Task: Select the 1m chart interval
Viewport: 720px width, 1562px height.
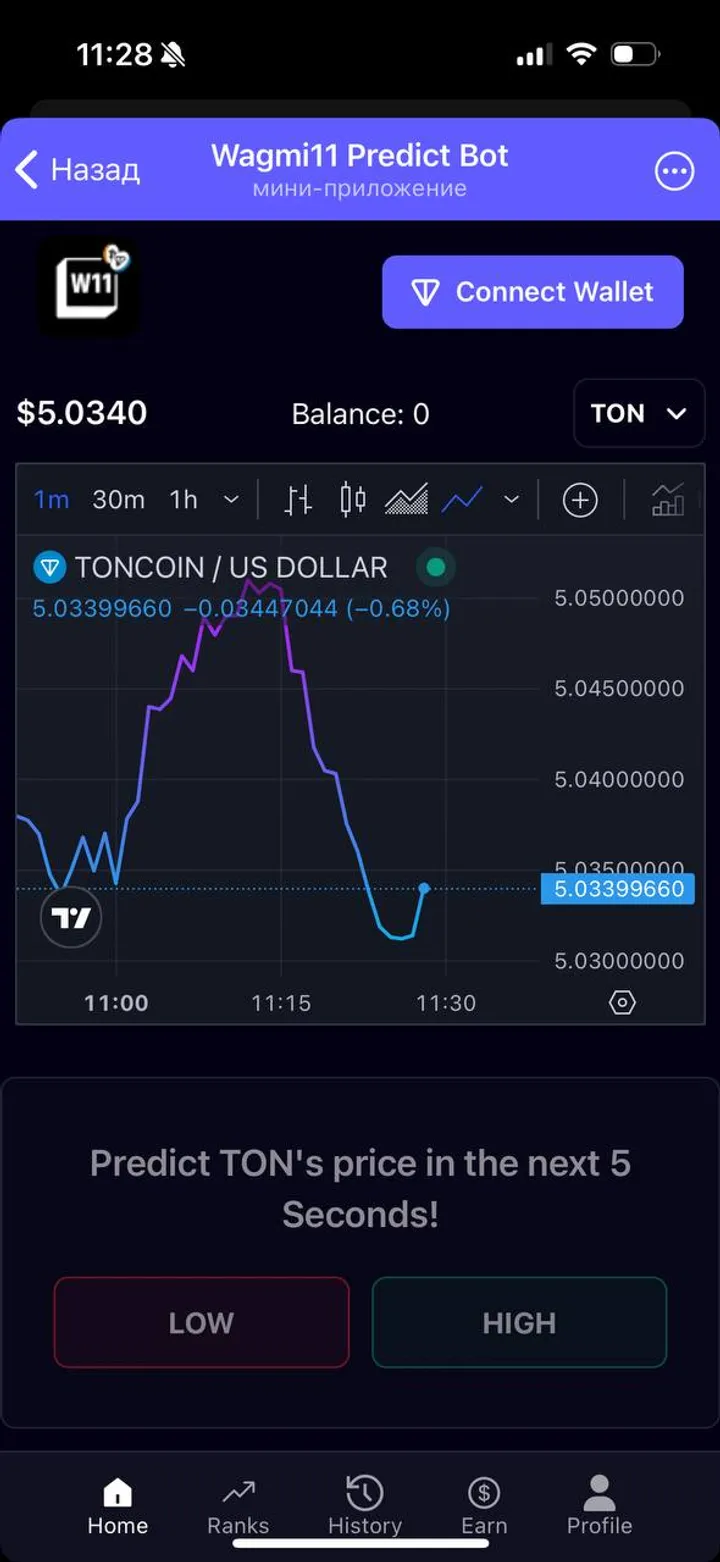Action: tap(52, 499)
